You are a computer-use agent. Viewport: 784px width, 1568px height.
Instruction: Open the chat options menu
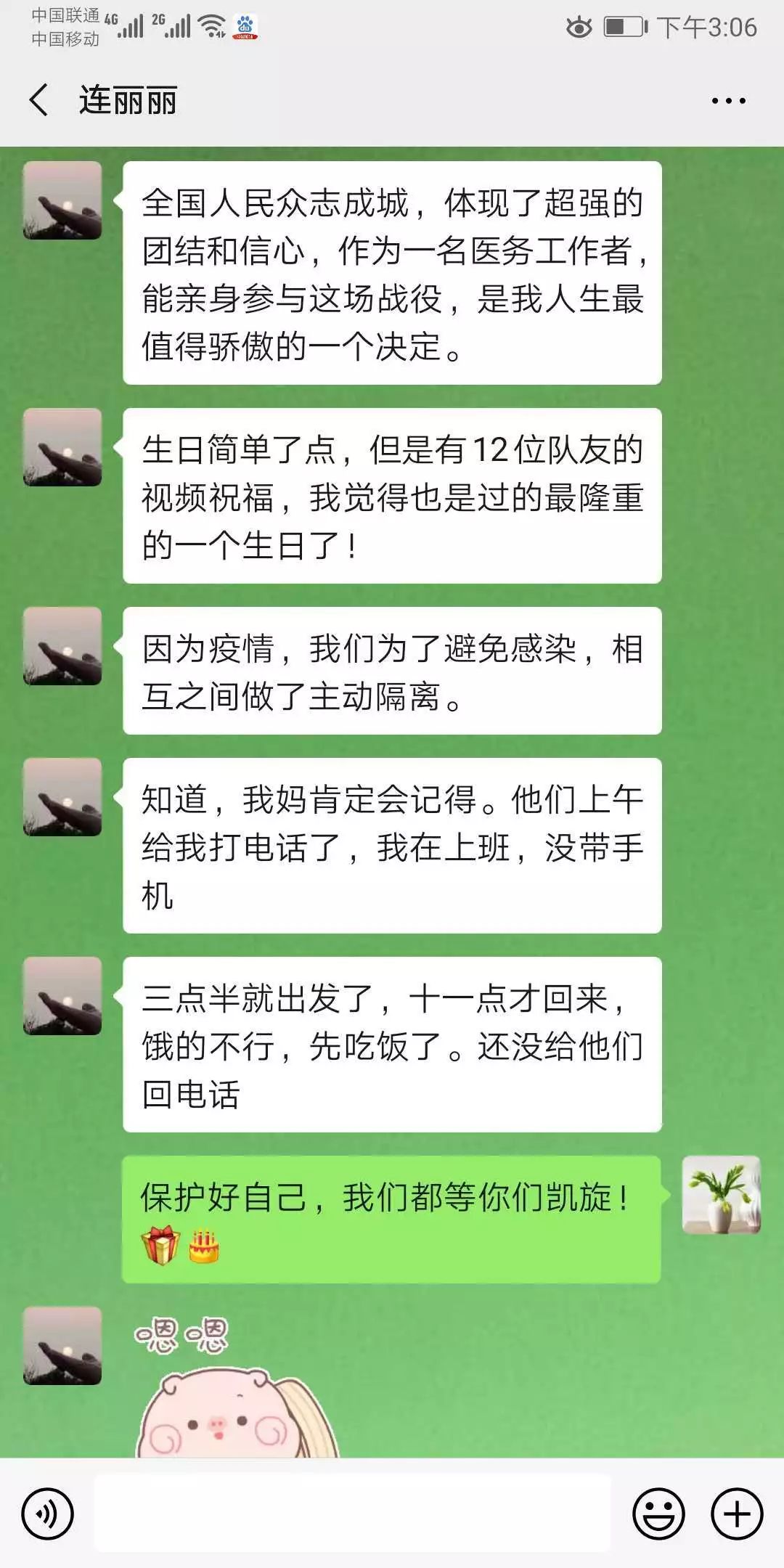coord(728,101)
